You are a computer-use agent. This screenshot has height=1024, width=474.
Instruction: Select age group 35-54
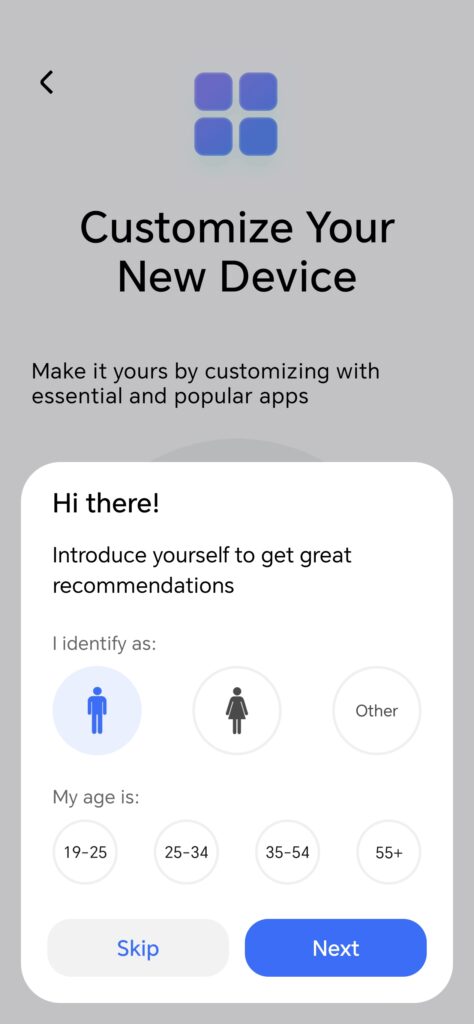click(287, 852)
